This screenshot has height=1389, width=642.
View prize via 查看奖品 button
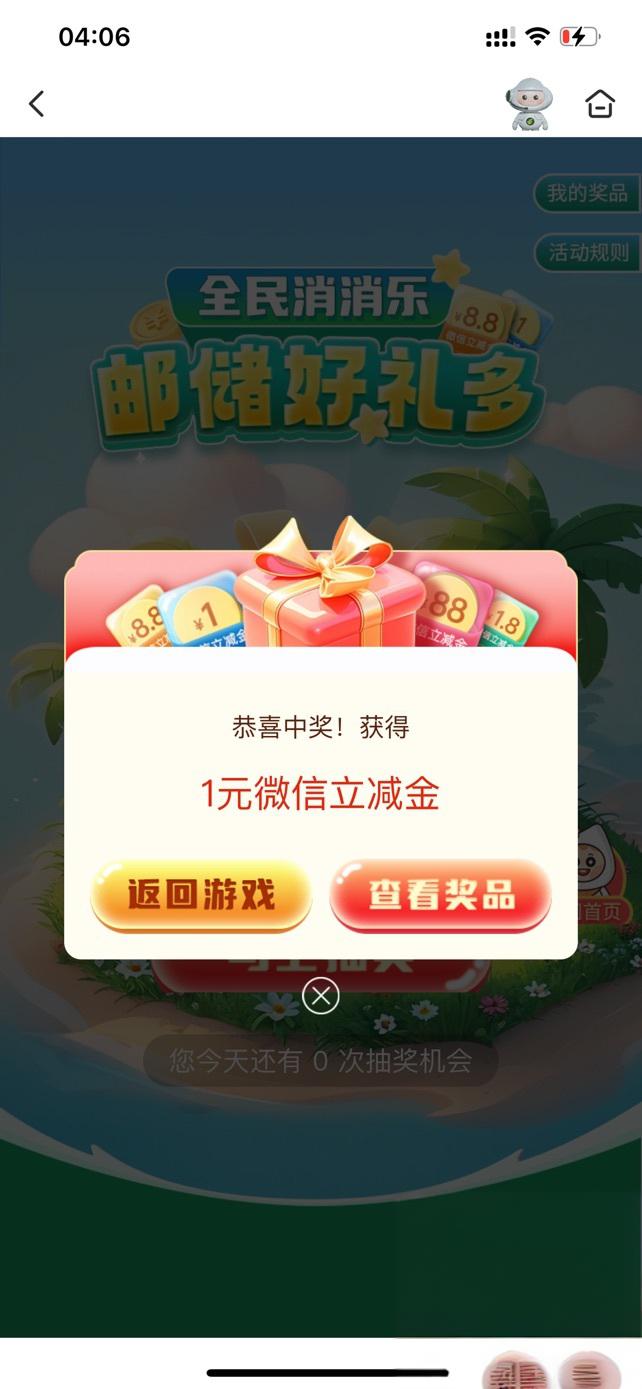coord(441,895)
